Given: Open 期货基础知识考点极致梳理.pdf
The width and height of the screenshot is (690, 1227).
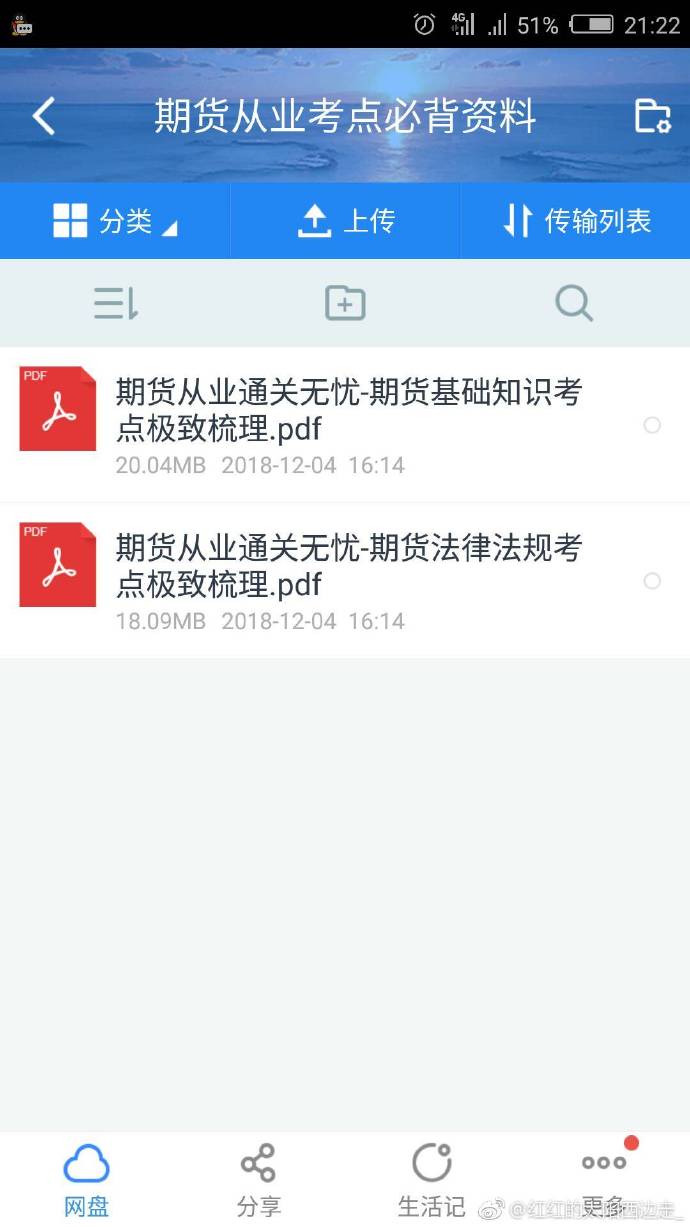Looking at the screenshot, I should (348, 410).
